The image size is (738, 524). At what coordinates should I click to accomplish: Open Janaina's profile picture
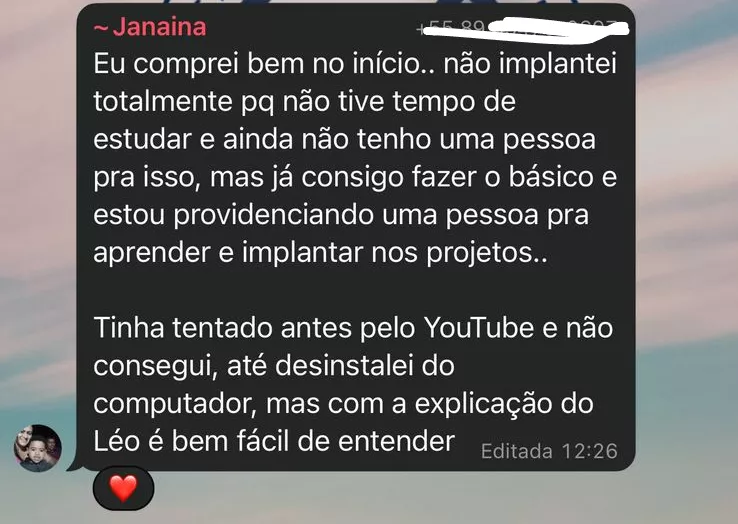click(x=38, y=448)
